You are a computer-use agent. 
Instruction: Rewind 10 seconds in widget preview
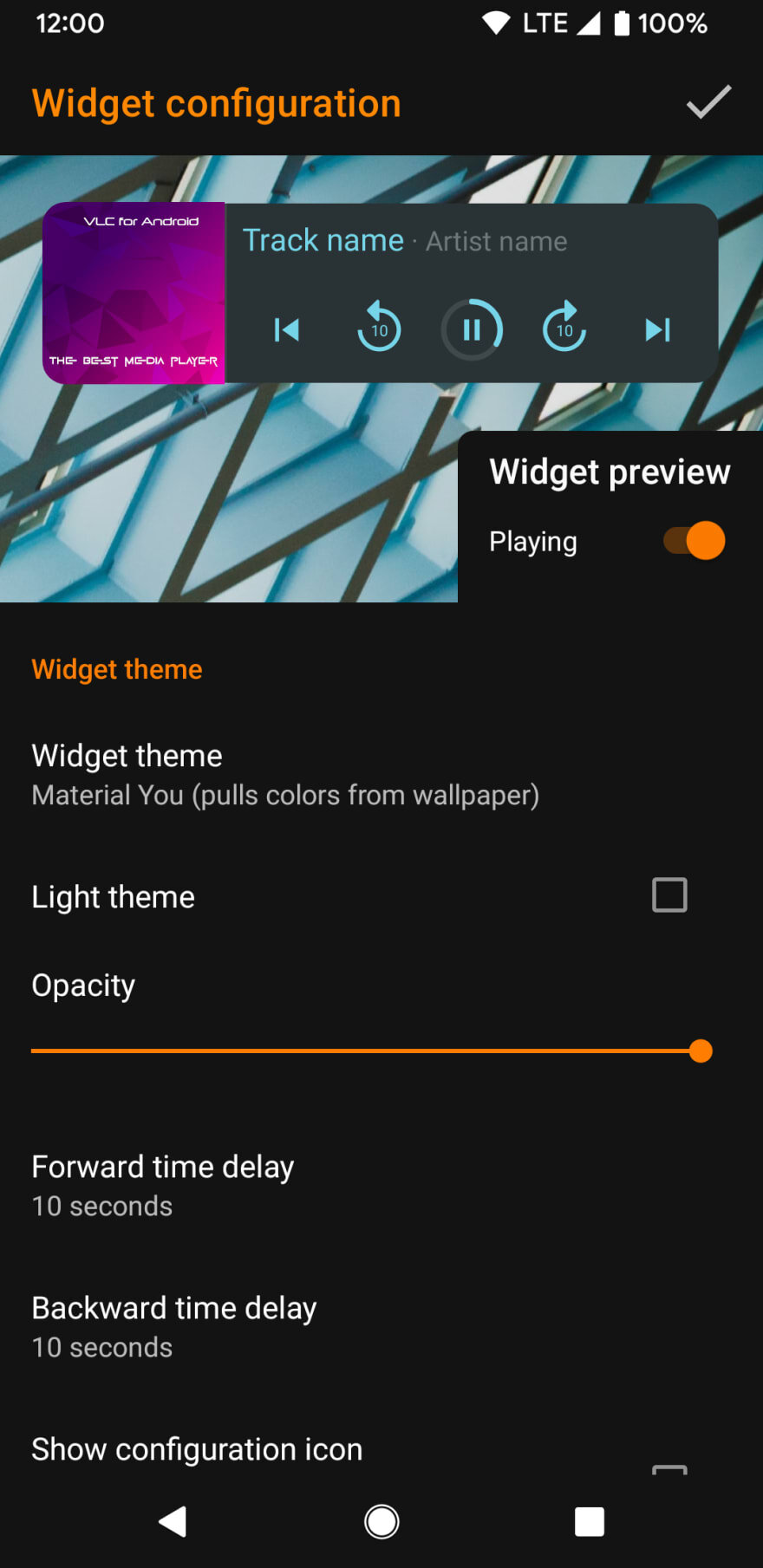click(x=379, y=329)
